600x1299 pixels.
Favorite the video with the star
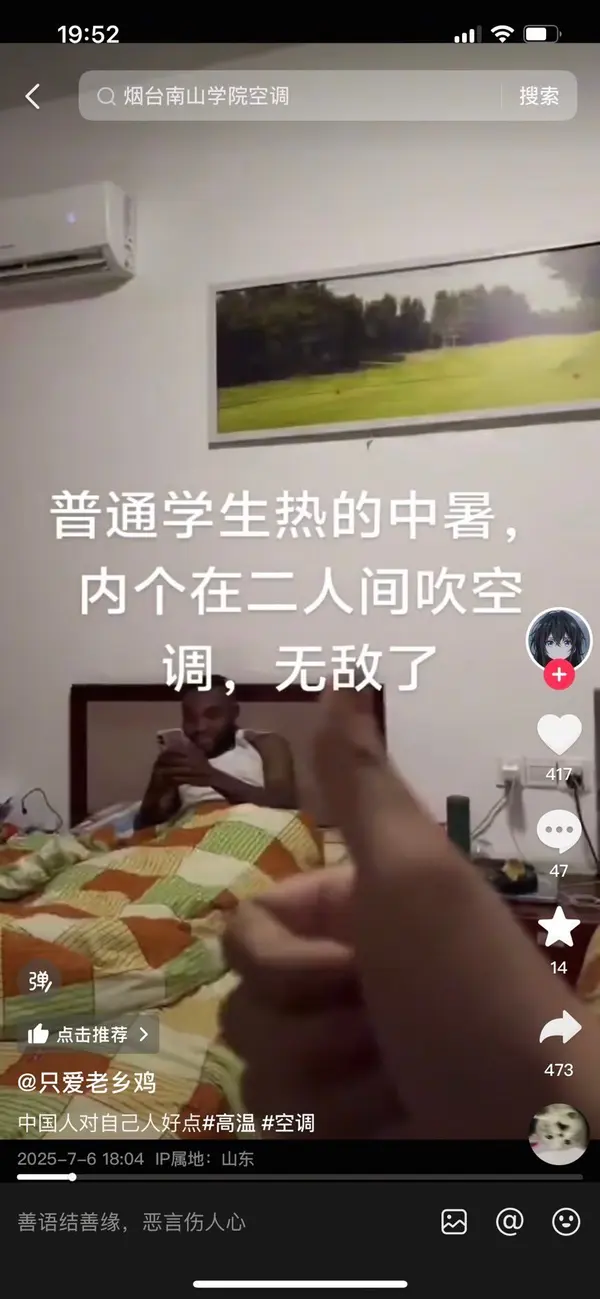tap(559, 928)
